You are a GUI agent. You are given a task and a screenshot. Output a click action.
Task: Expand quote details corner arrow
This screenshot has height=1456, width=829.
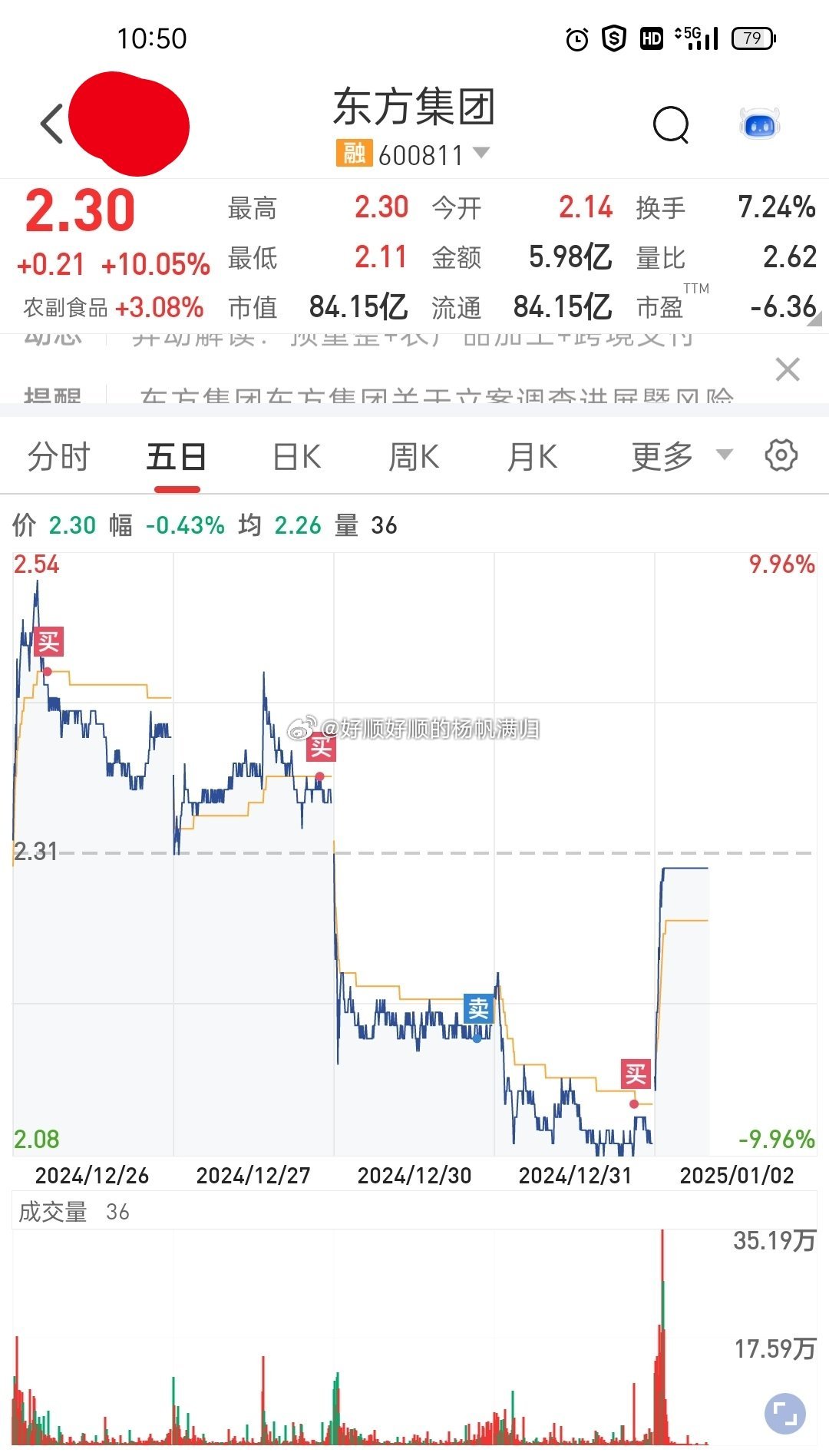point(814,319)
